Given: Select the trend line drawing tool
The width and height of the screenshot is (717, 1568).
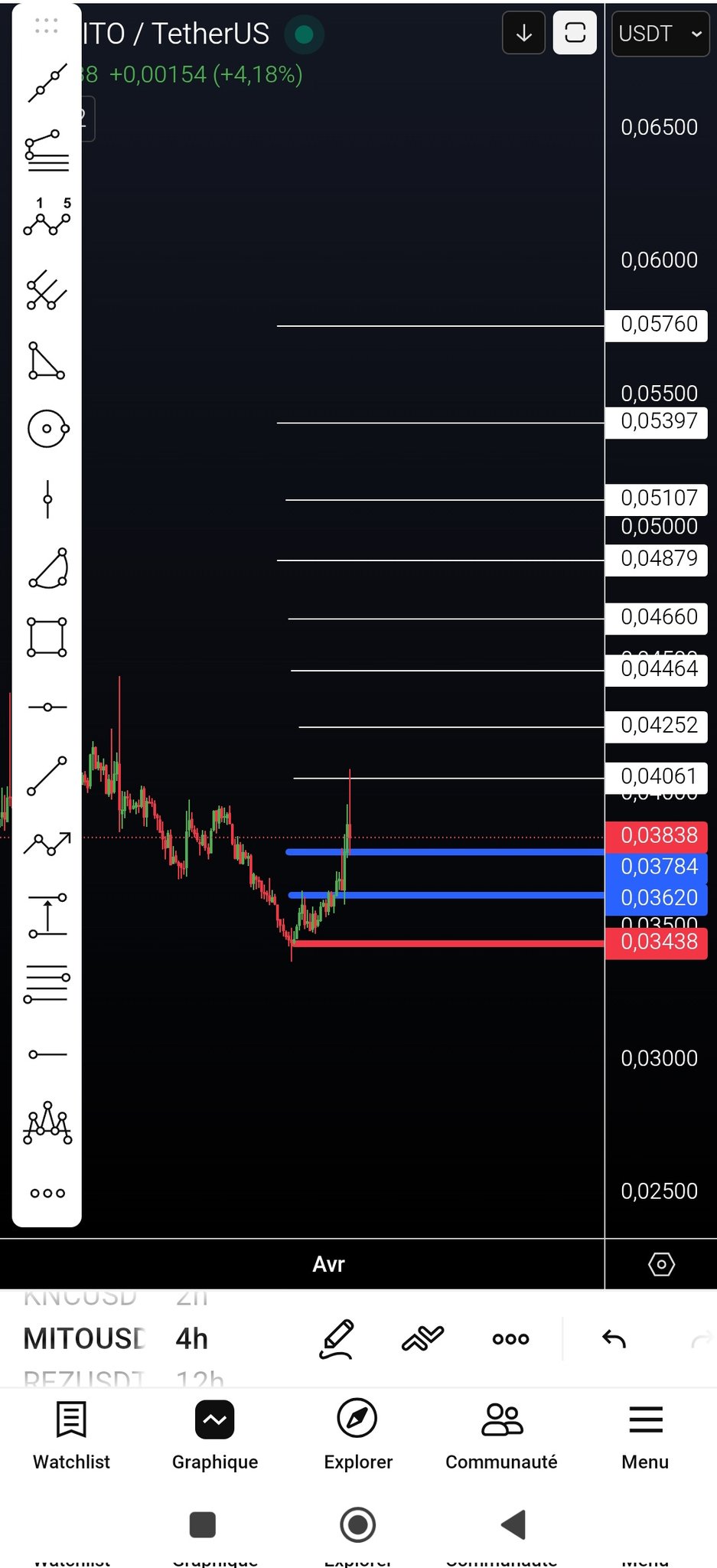Looking at the screenshot, I should [x=47, y=83].
